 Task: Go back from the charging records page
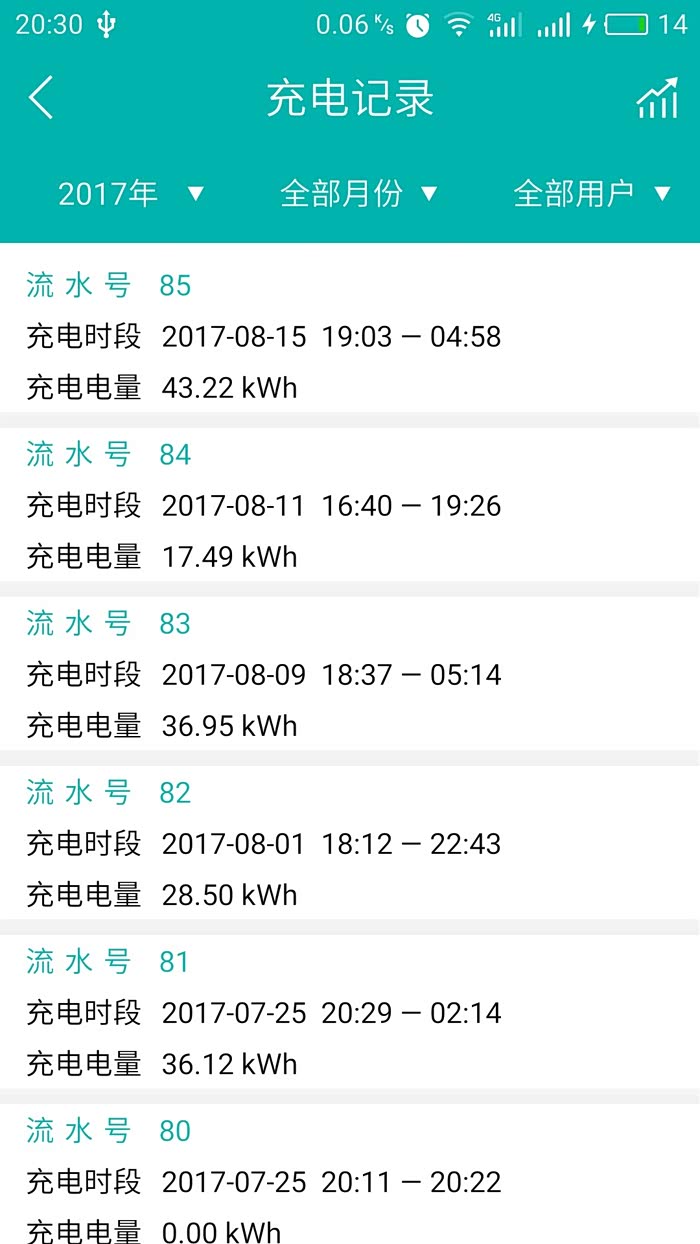click(x=41, y=98)
